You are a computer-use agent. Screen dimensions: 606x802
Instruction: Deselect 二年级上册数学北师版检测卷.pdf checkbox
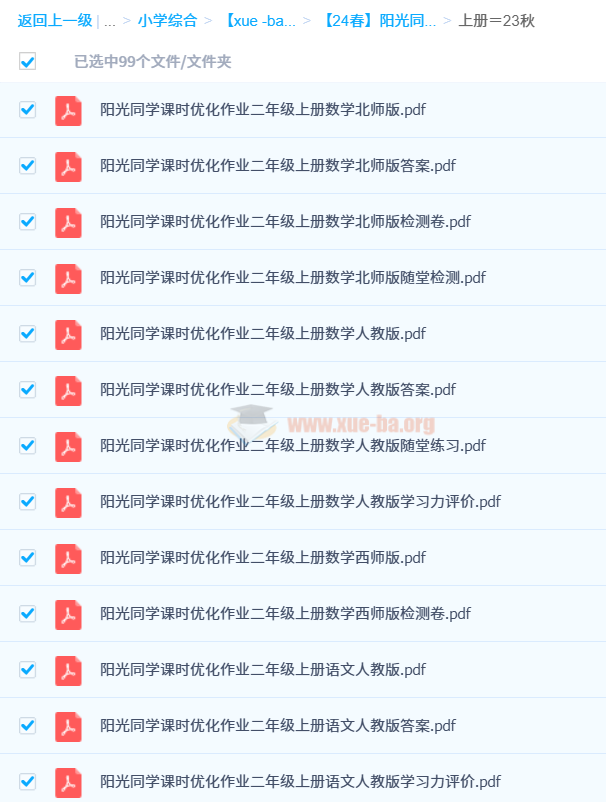tap(27, 222)
